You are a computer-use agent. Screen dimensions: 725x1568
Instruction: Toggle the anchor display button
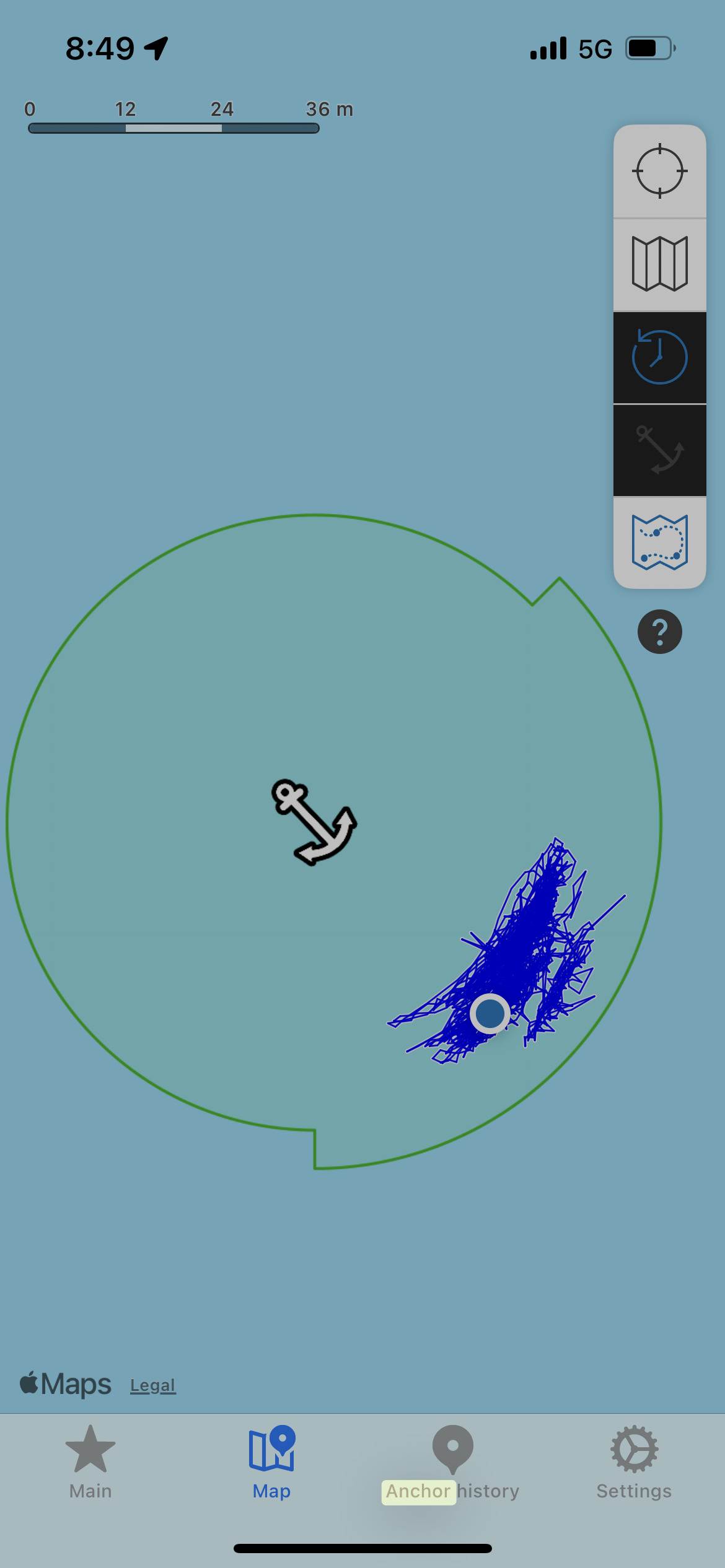[659, 450]
